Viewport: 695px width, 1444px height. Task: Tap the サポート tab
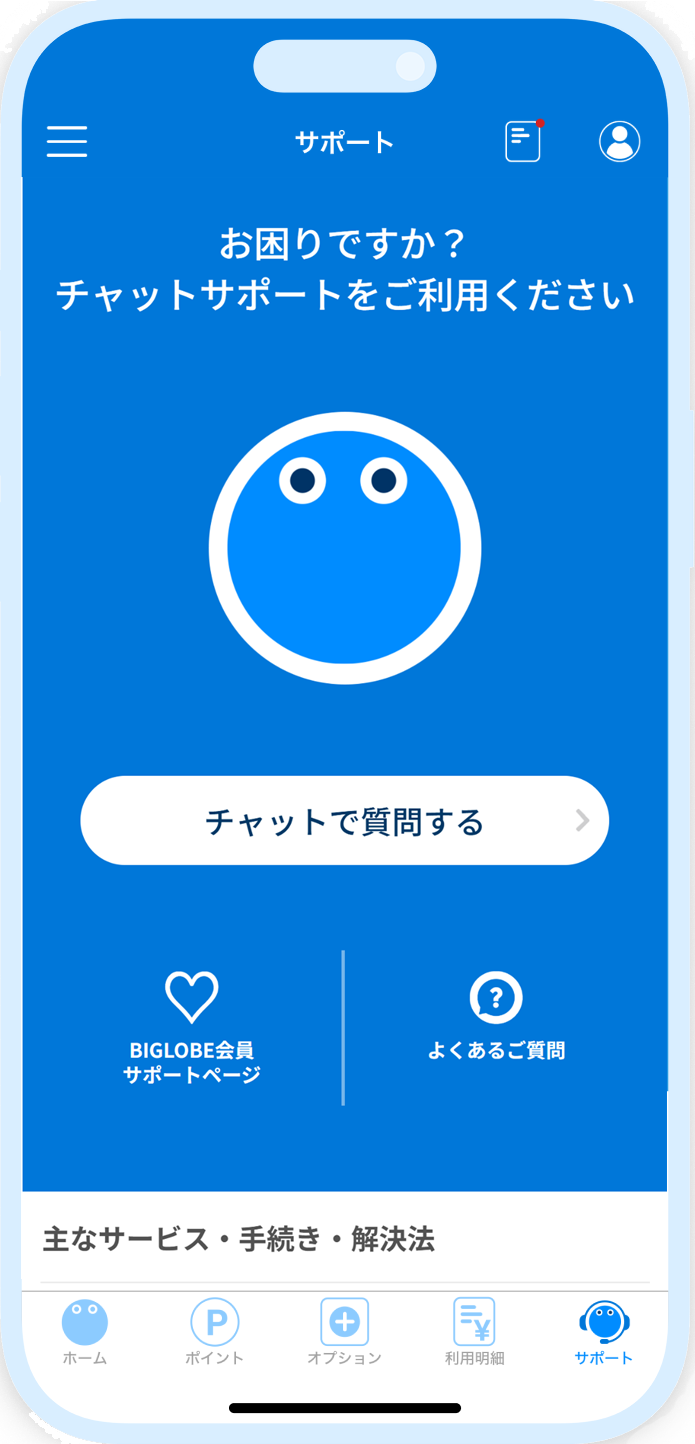pos(604,1333)
